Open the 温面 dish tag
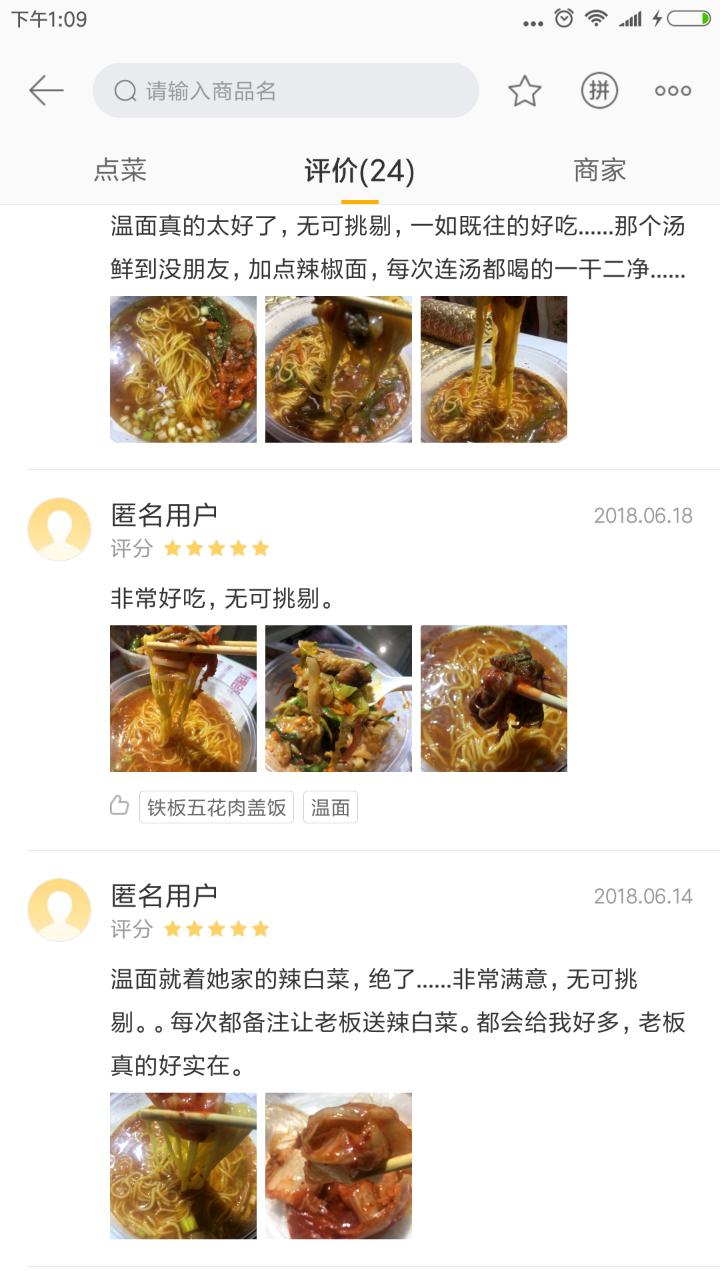Image resolution: width=720 pixels, height=1280 pixels. click(330, 807)
